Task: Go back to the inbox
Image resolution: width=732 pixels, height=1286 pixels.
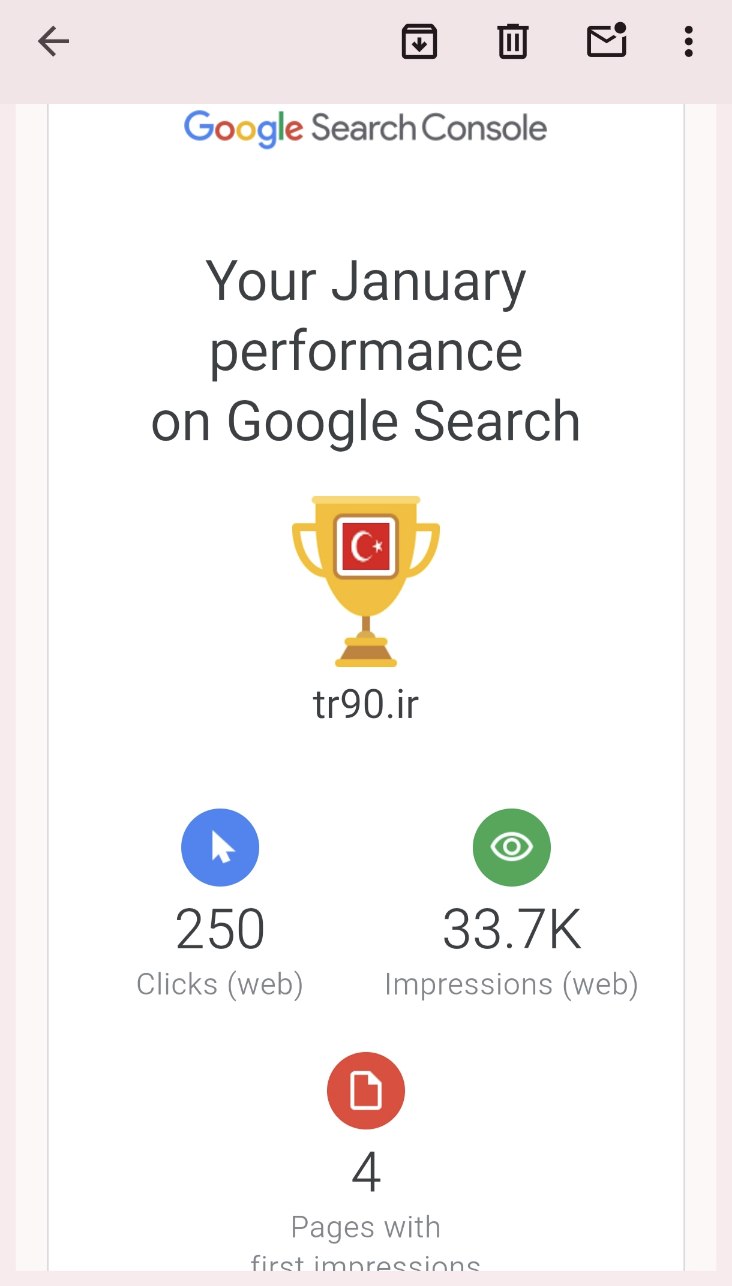Action: [x=53, y=41]
